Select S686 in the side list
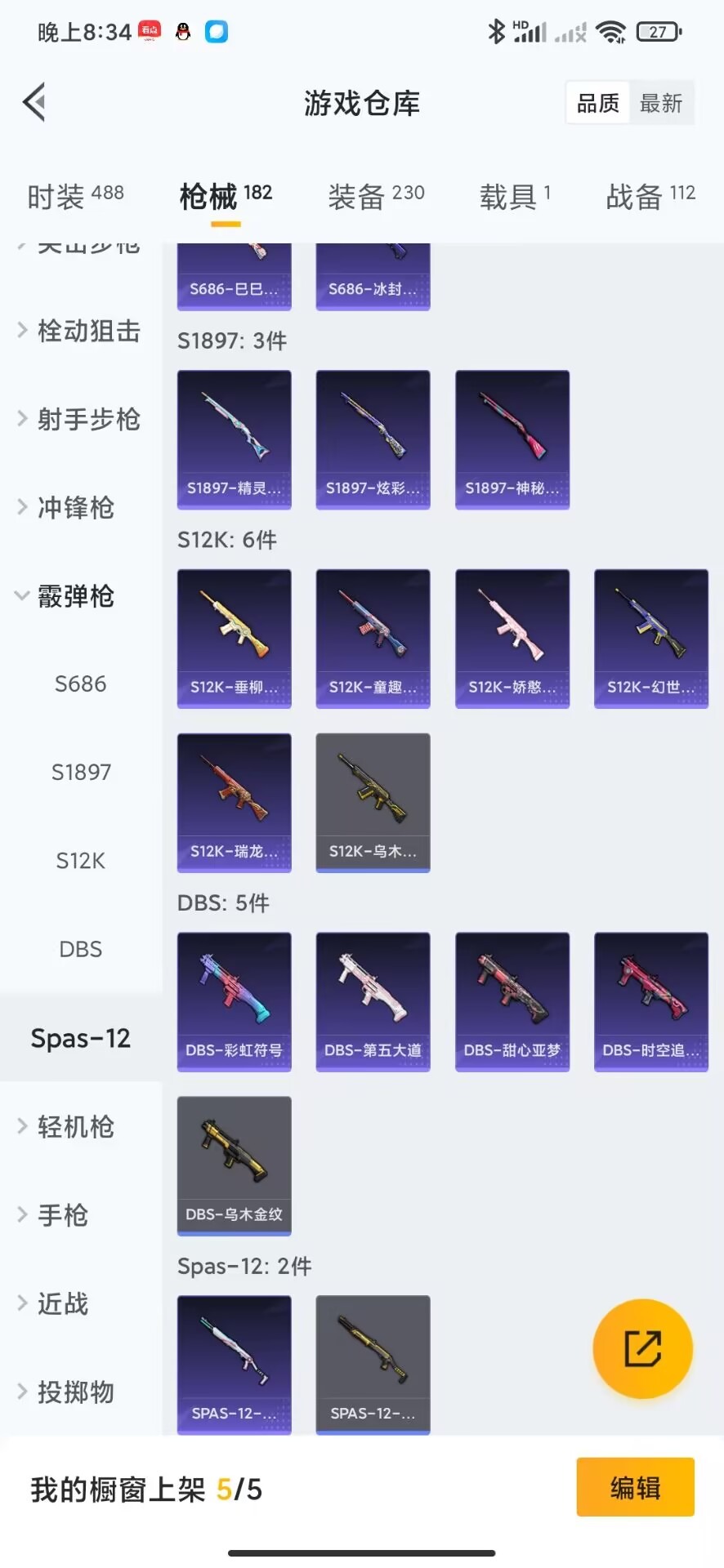 (x=80, y=684)
